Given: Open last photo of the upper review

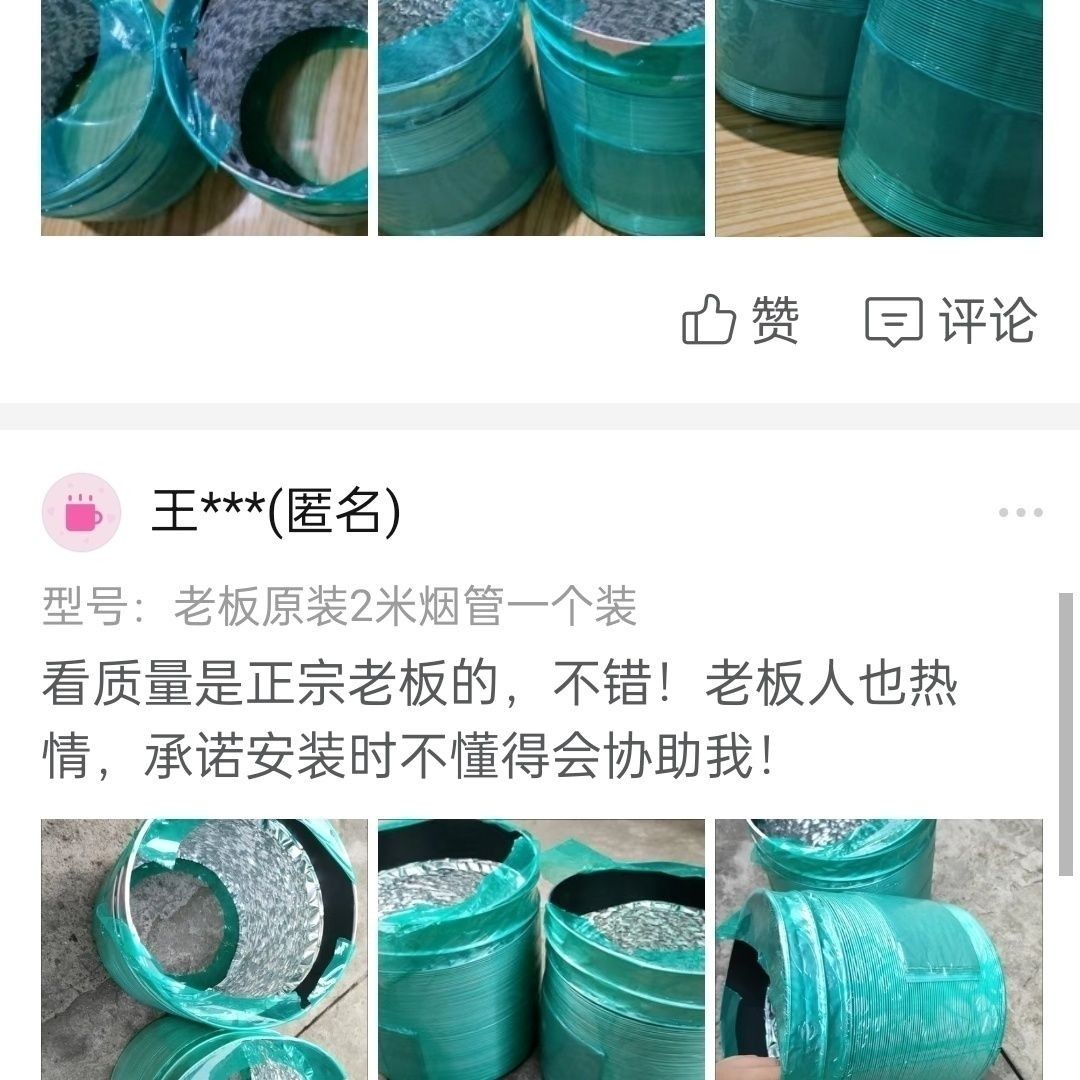Looking at the screenshot, I should click(879, 118).
